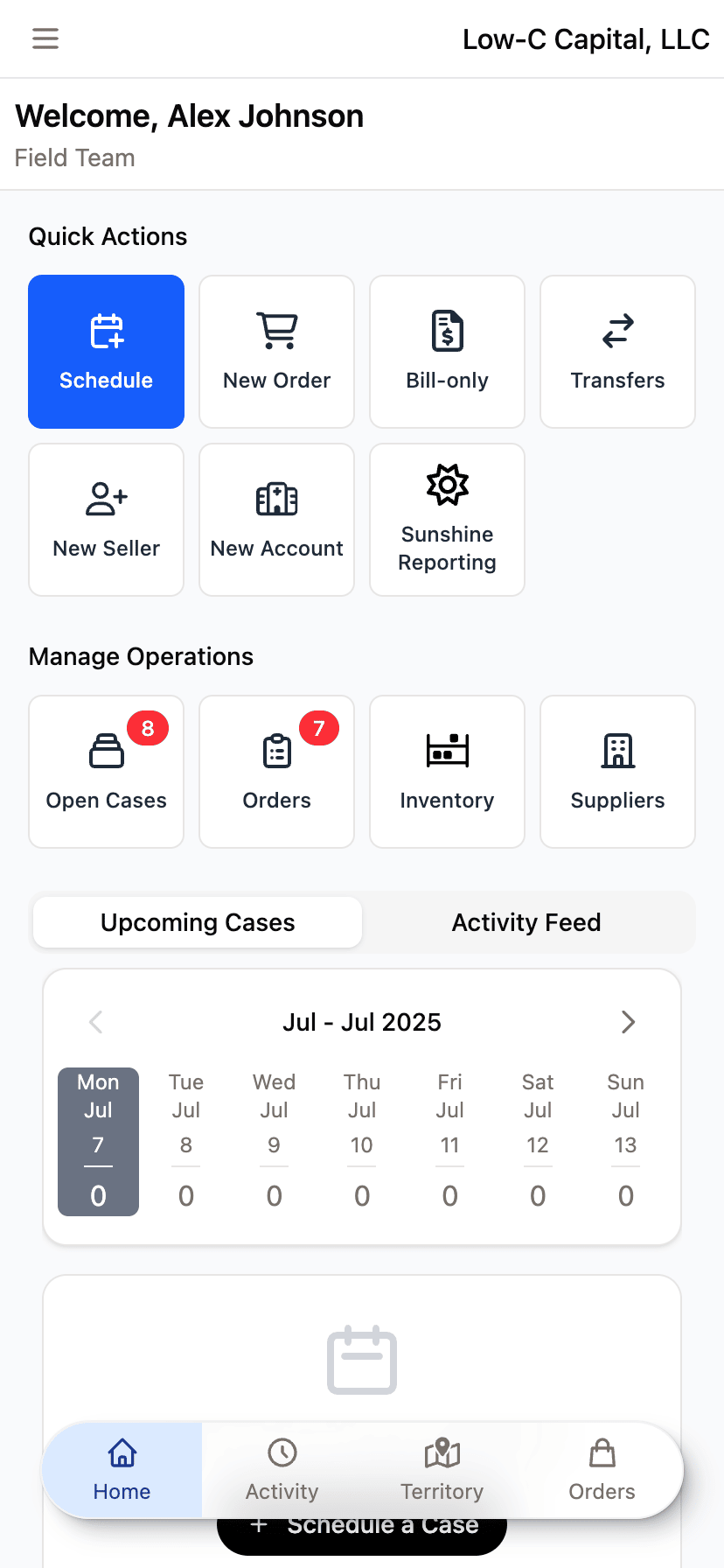
Task: Open Inventory
Action: [x=447, y=772]
